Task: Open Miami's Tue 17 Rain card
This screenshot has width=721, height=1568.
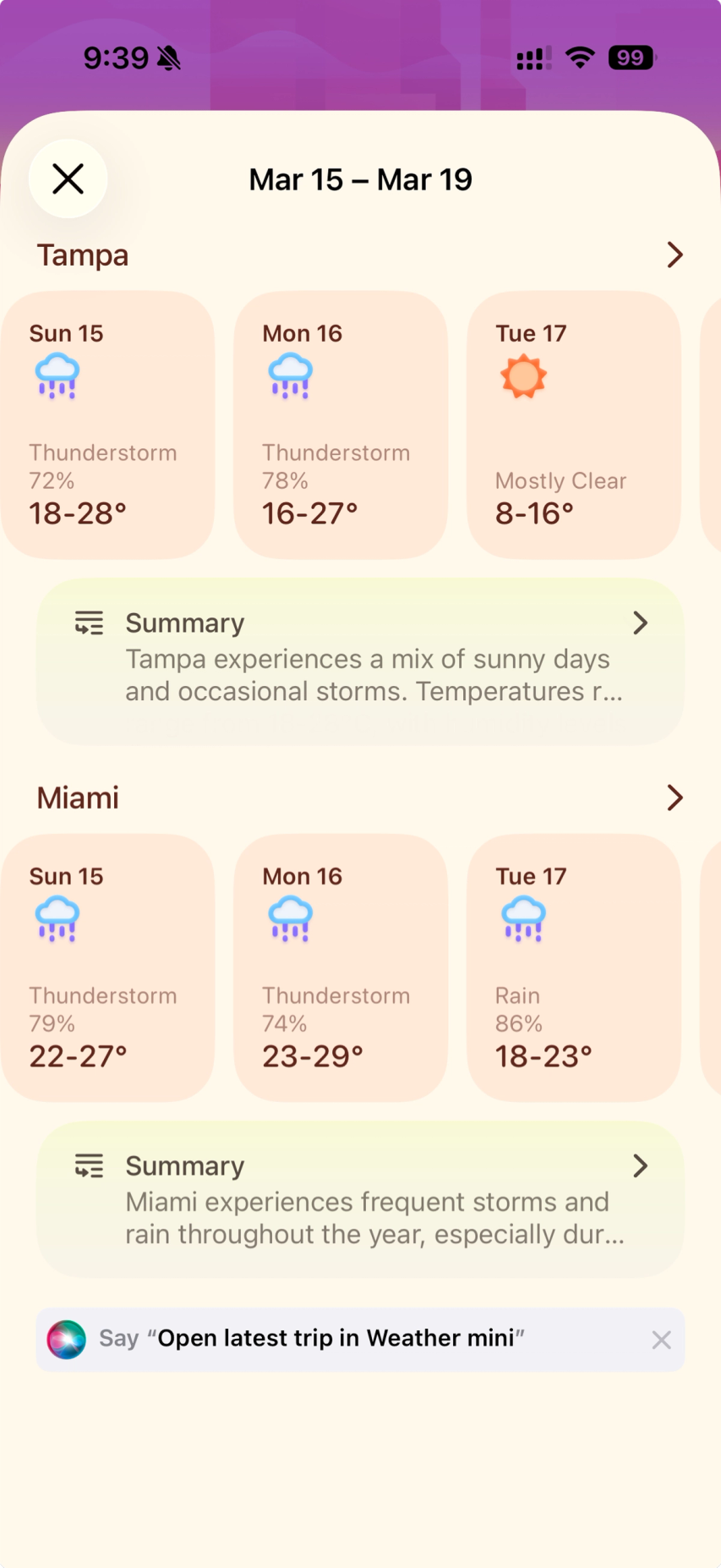Action: [x=573, y=968]
